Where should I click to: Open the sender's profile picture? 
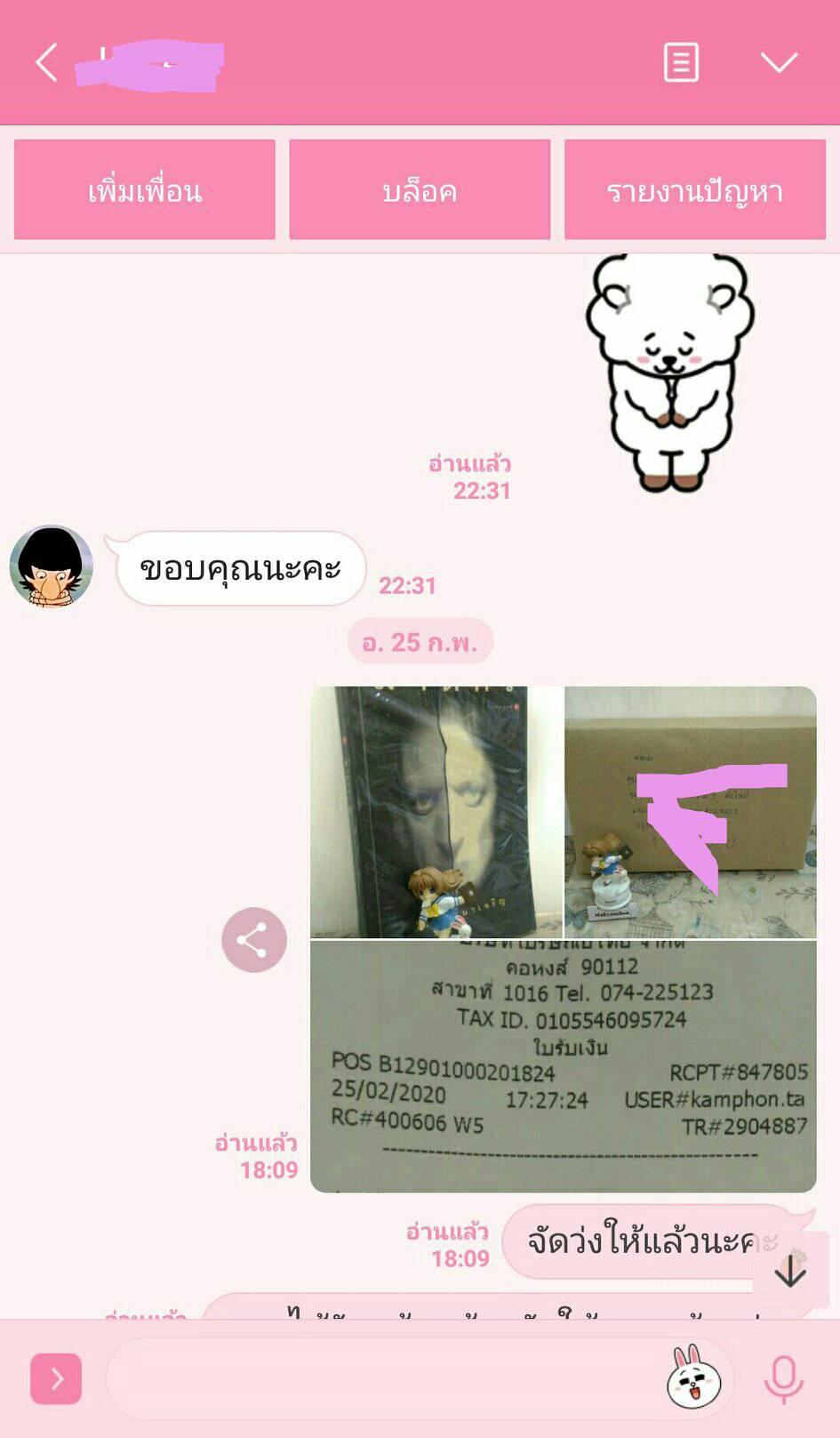coord(51,566)
